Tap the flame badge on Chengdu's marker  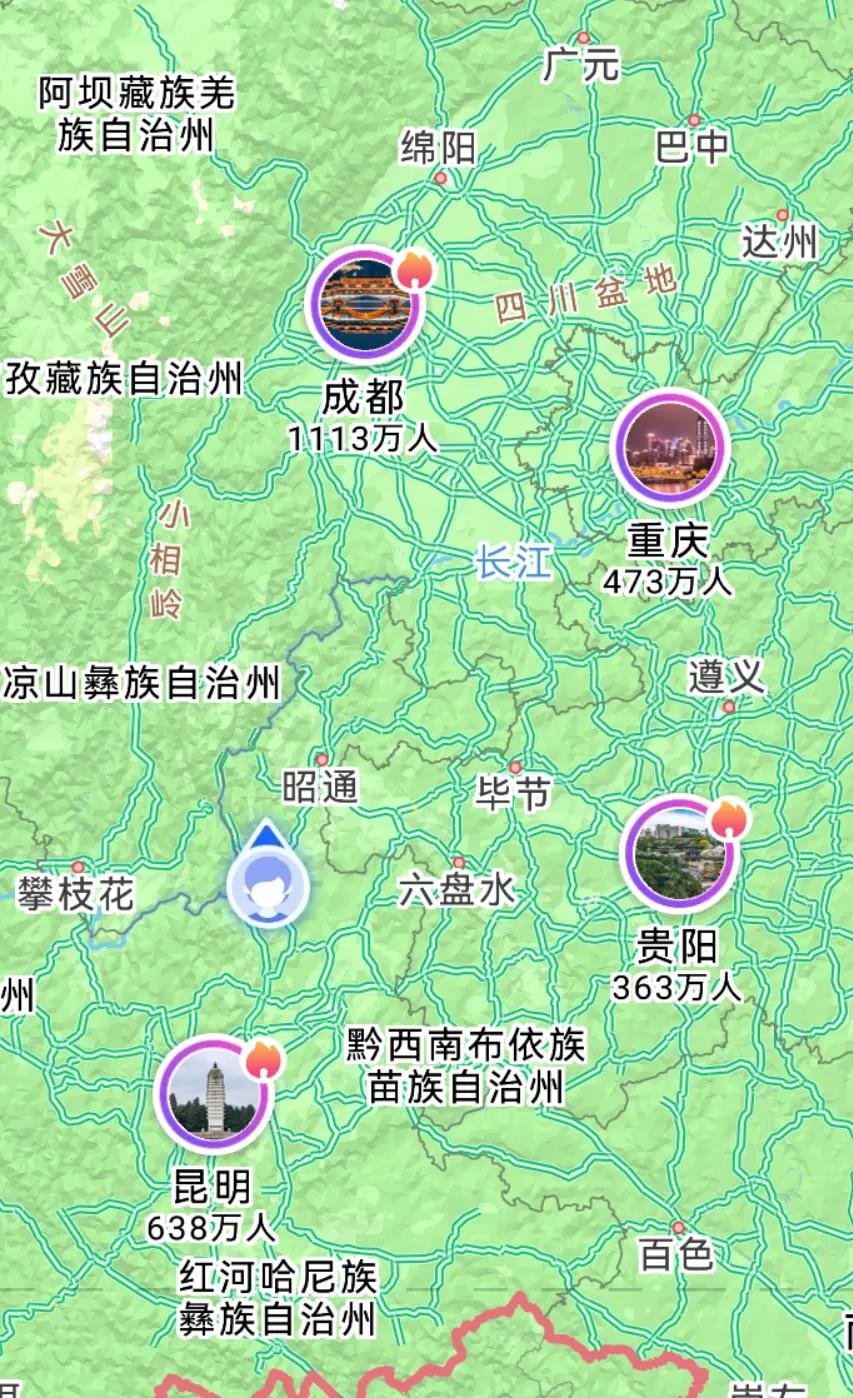(412, 270)
